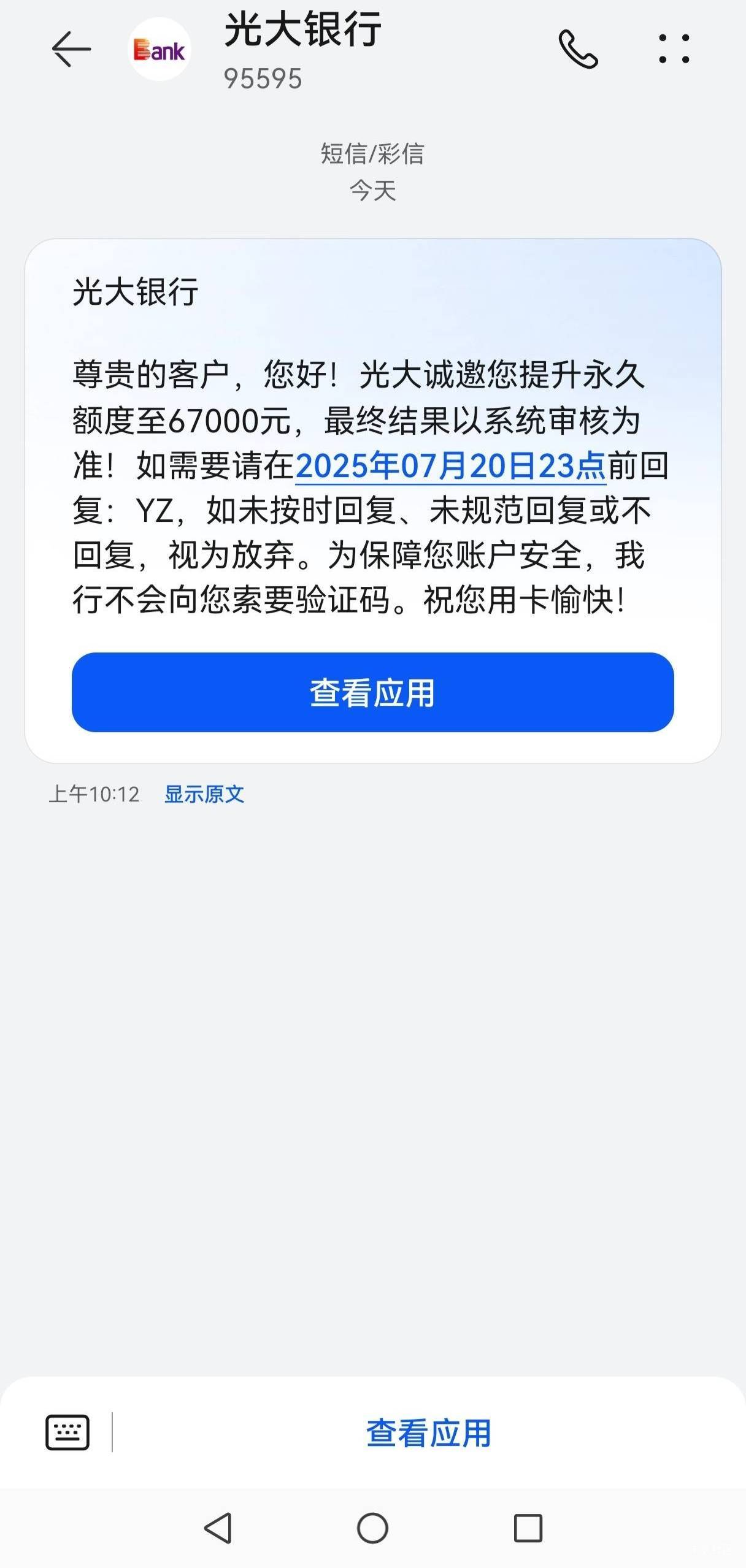Tap the system home button
The height and width of the screenshot is (1568, 746).
(372, 1528)
